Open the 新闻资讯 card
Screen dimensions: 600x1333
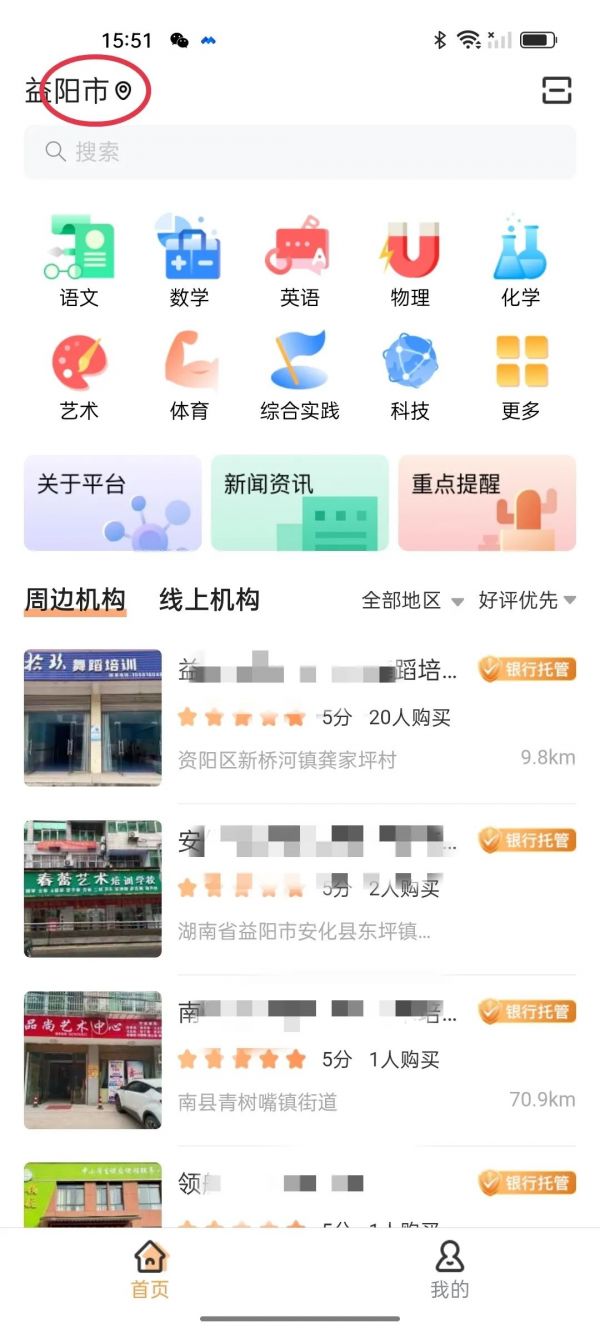pos(299,503)
